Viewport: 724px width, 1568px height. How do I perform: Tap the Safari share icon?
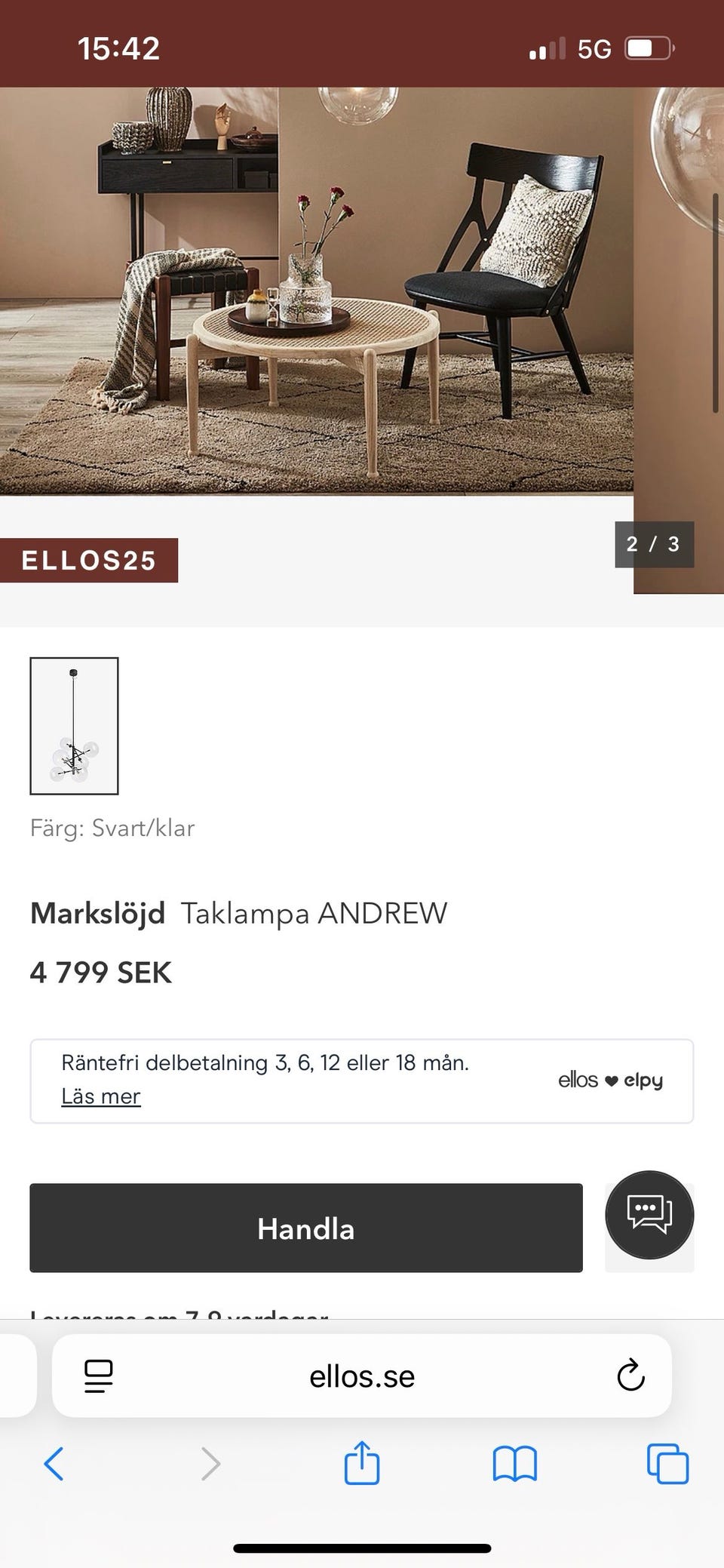(362, 1465)
